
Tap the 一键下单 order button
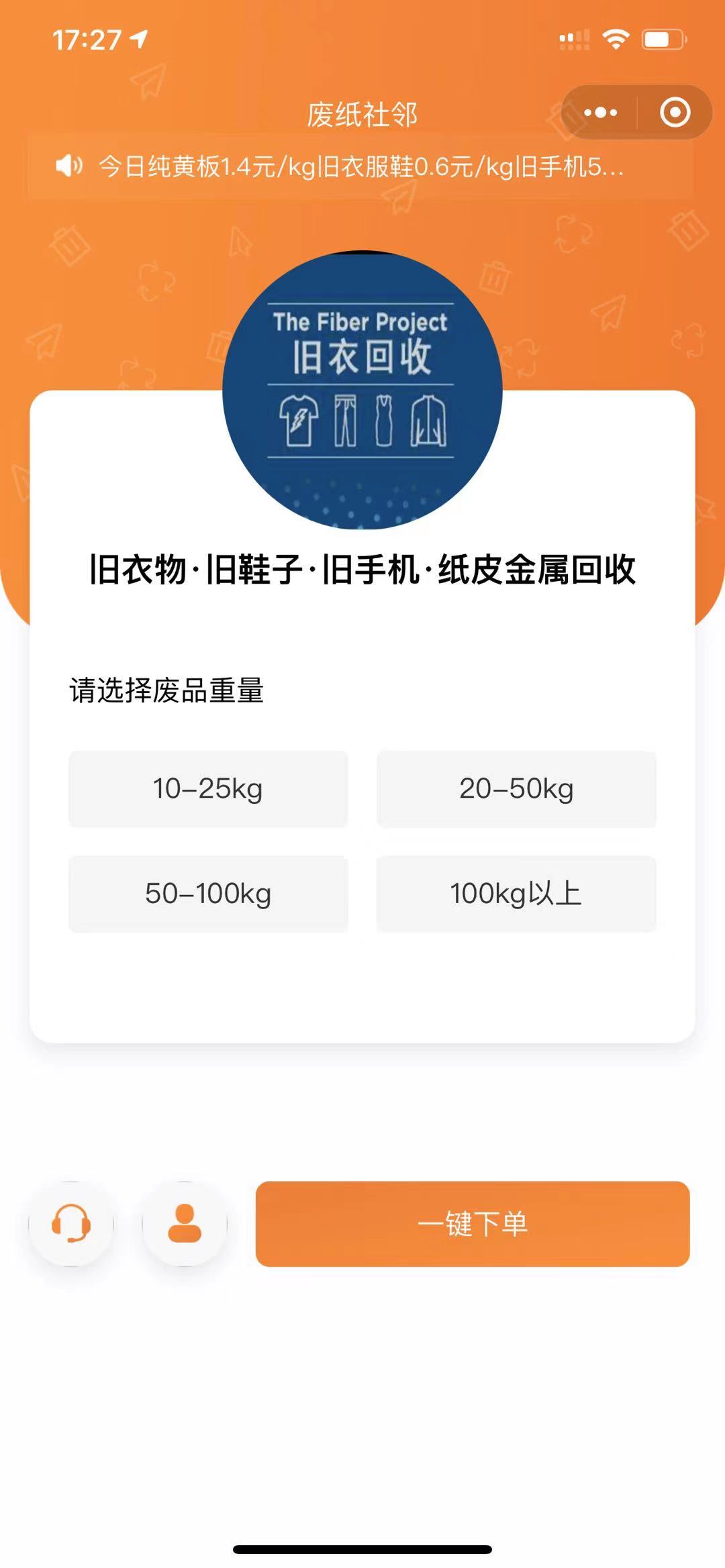(473, 1224)
